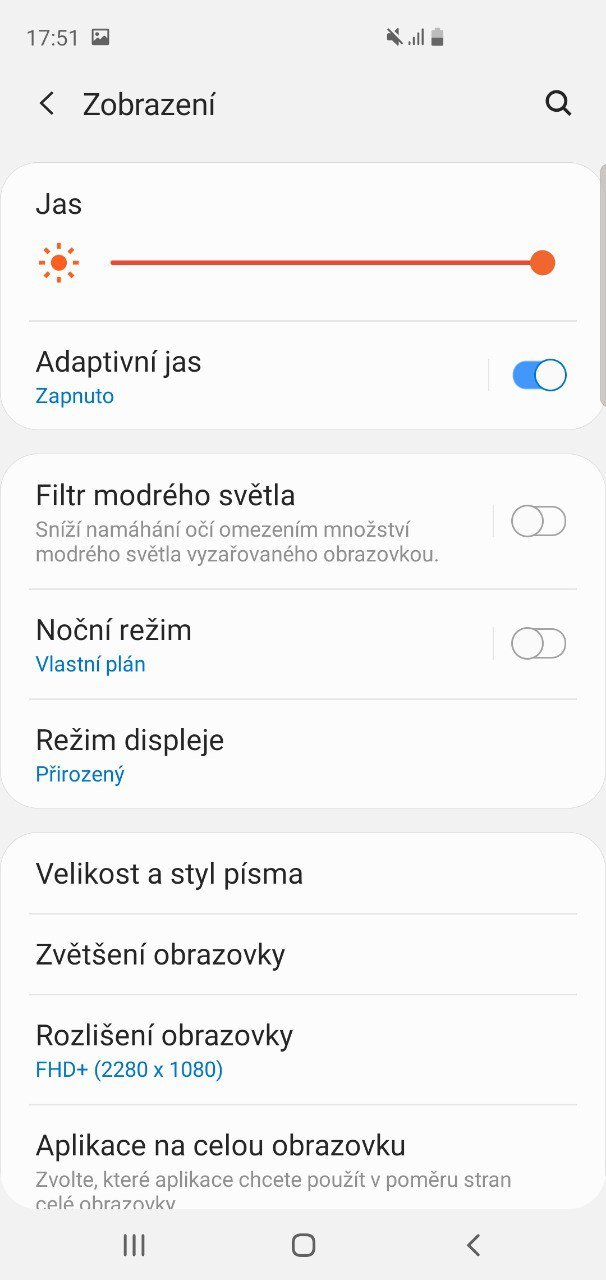606x1280 pixels.
Task: Turn off the Adaptivní jas switch
Action: point(539,375)
